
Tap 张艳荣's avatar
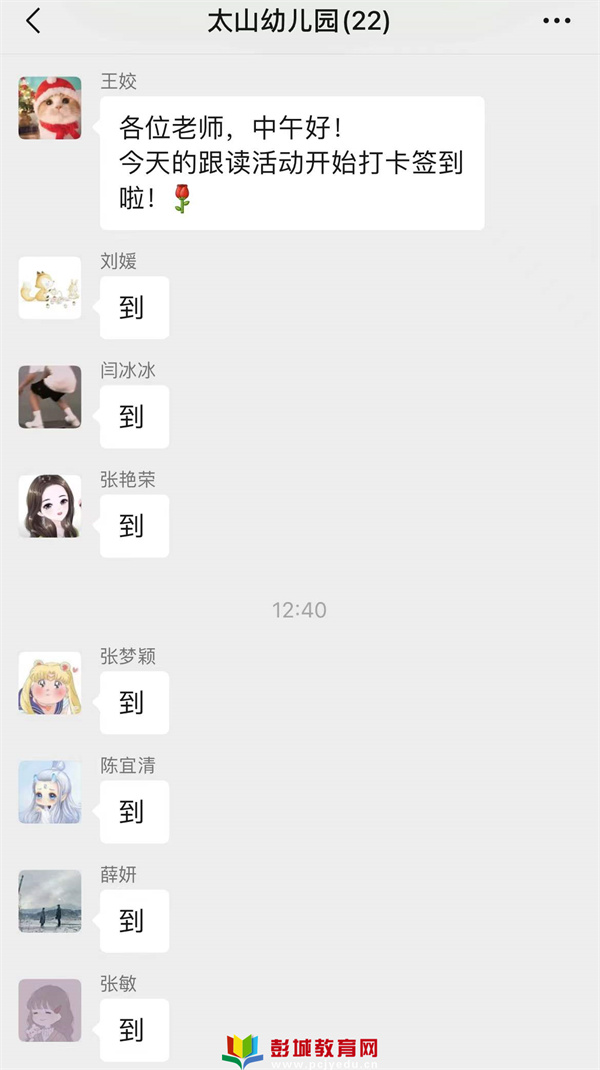pos(50,506)
